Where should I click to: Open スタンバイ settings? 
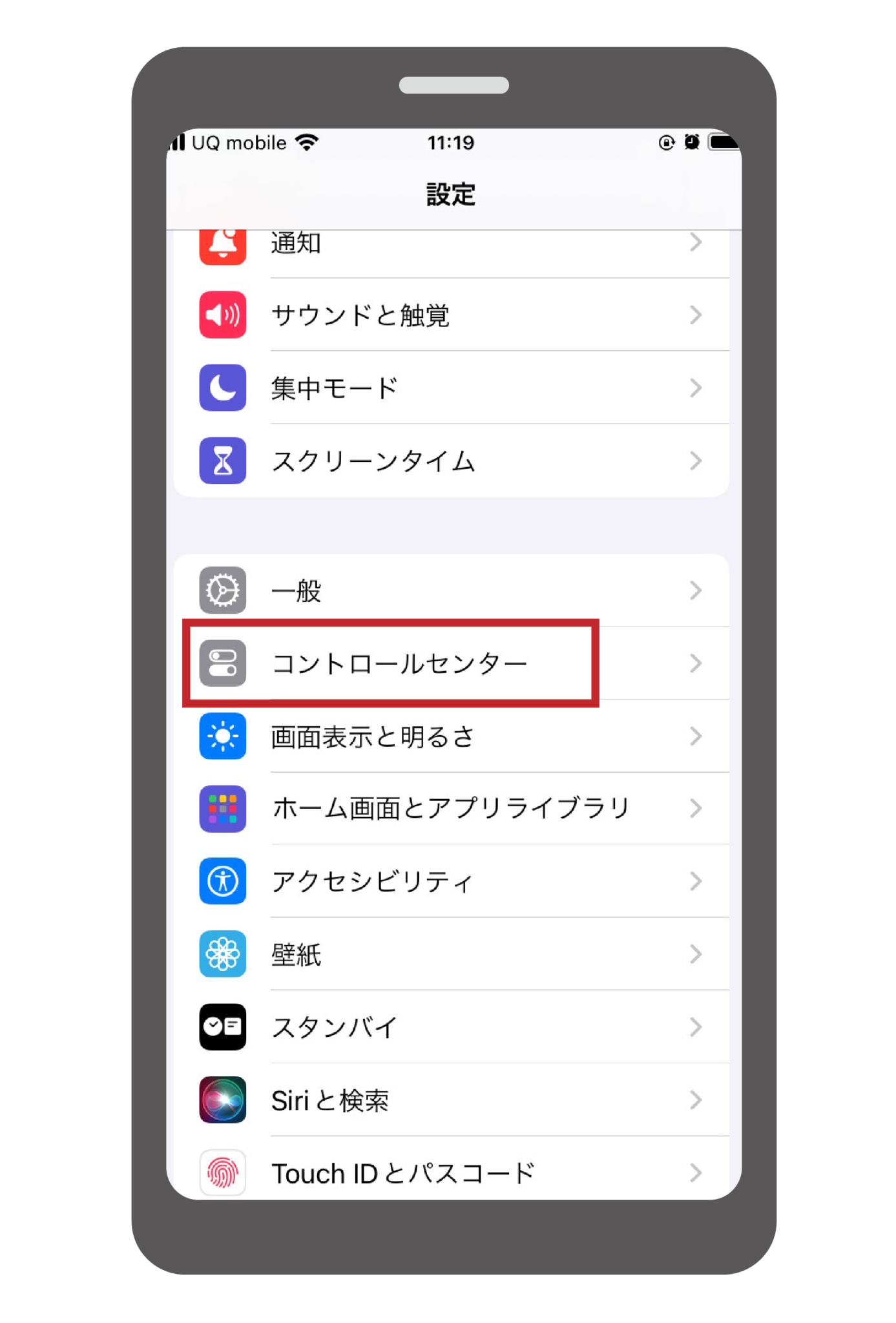click(x=451, y=1027)
